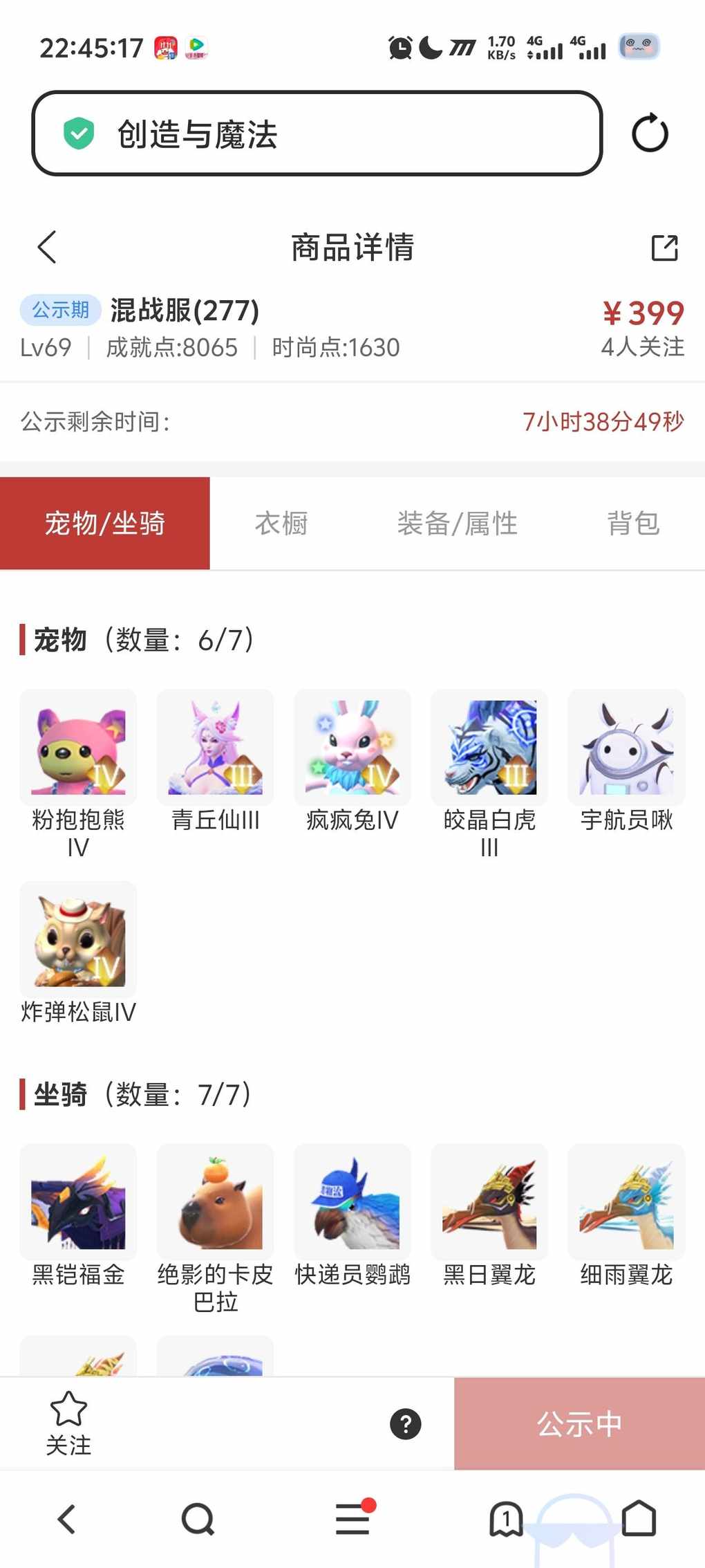This screenshot has width=705, height=1568.
Task: View pet 粉抱抱熊IV
Action: 78,748
